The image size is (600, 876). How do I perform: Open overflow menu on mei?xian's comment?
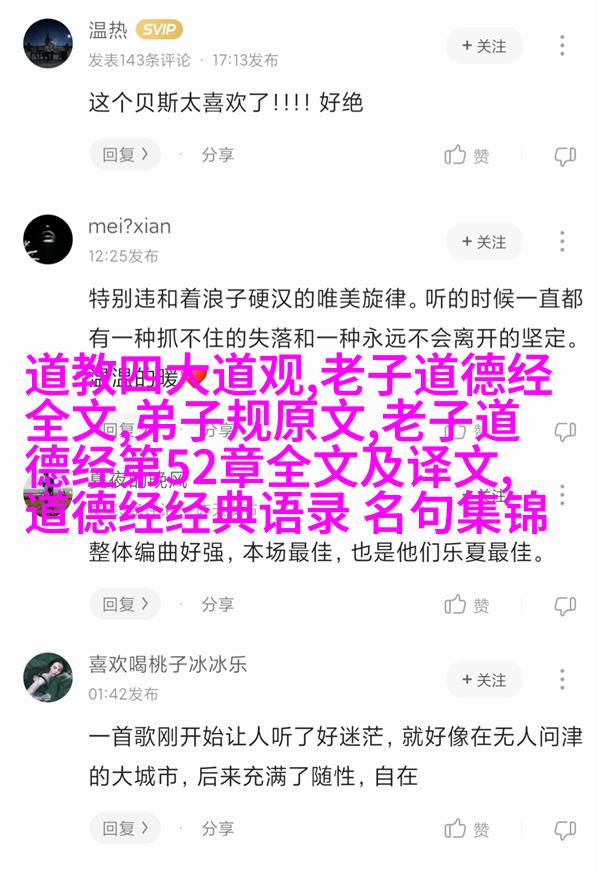[x=564, y=242]
